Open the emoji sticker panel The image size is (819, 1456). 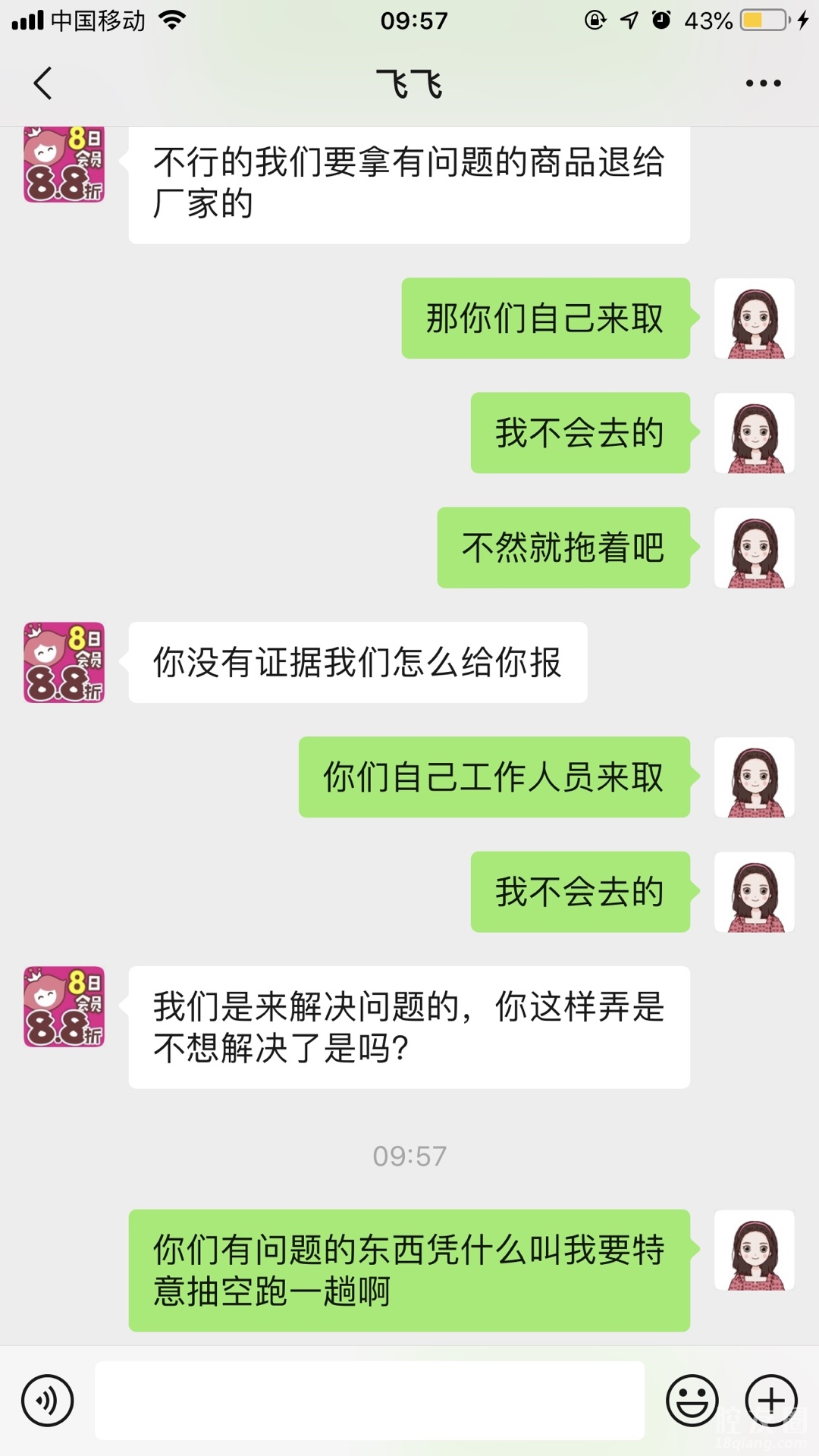[692, 1400]
